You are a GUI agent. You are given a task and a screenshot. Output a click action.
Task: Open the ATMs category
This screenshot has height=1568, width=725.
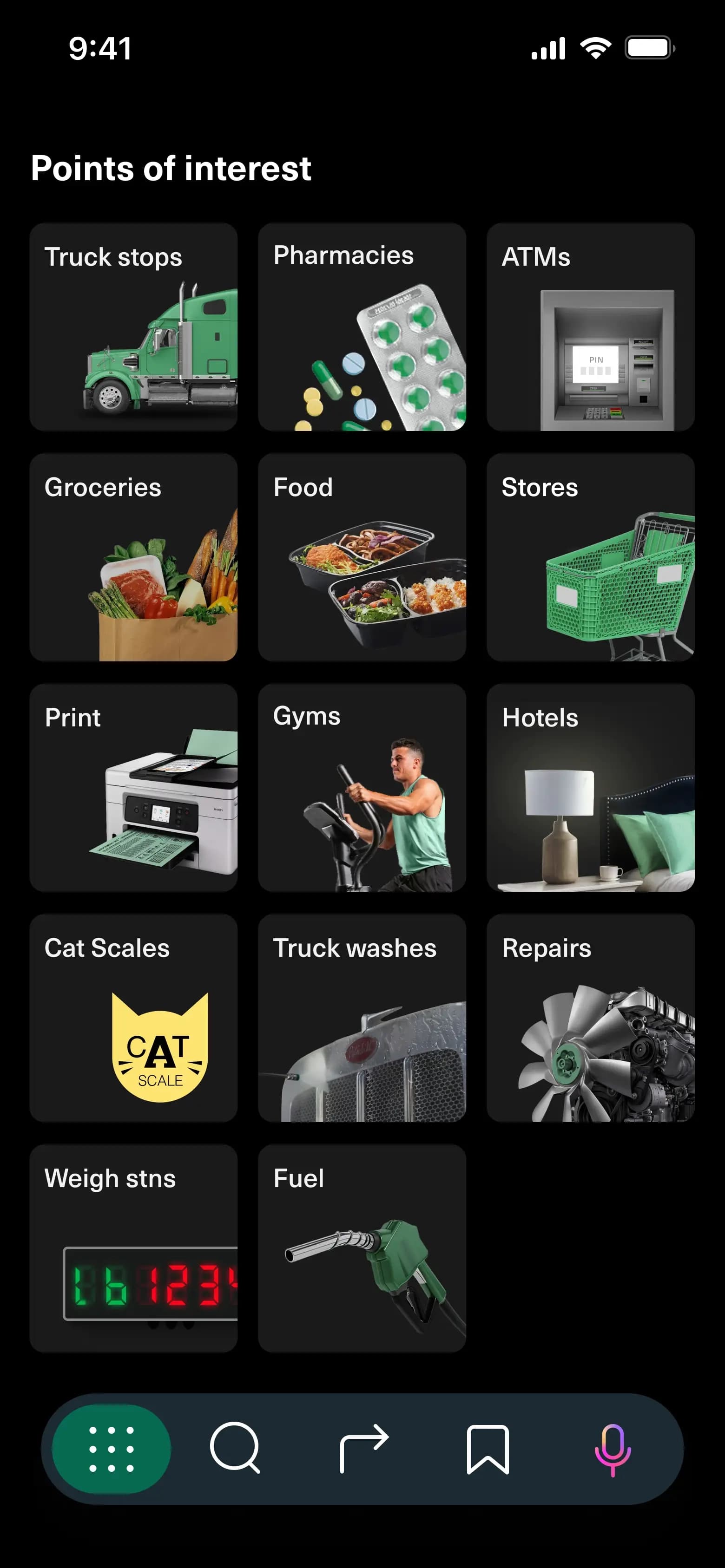(590, 327)
